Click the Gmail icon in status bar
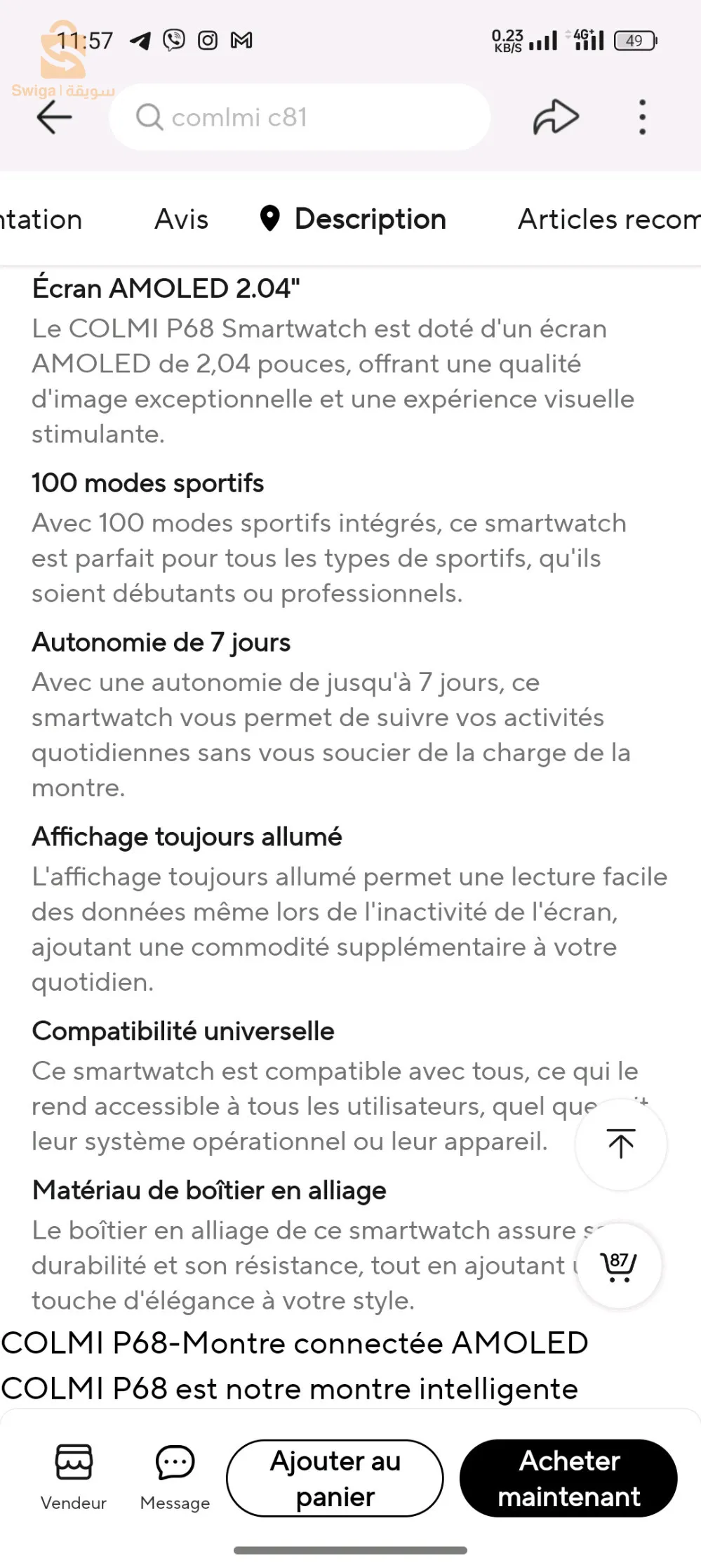701x1568 pixels. tap(242, 40)
